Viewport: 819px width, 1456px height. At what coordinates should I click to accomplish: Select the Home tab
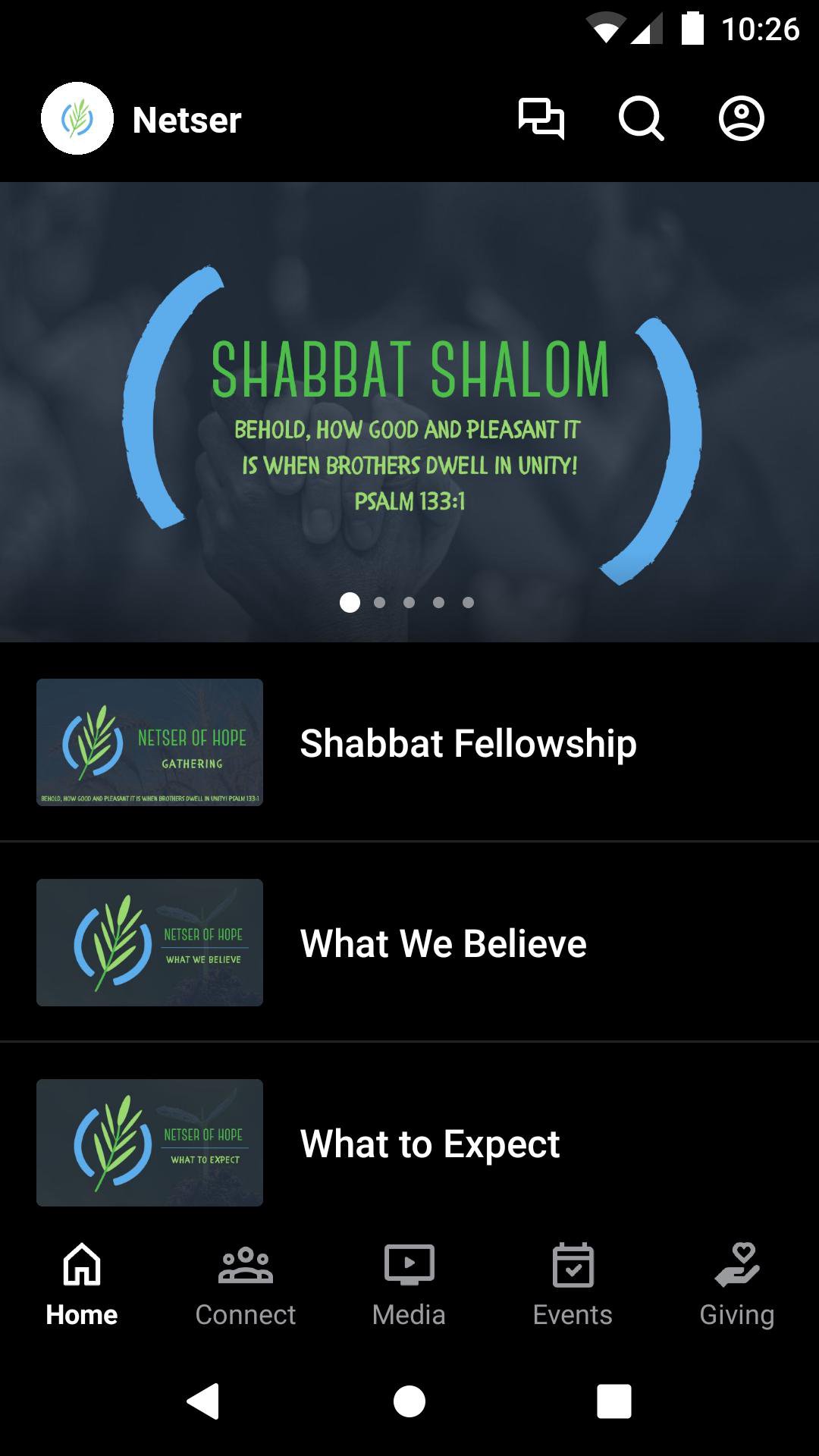tap(82, 1283)
